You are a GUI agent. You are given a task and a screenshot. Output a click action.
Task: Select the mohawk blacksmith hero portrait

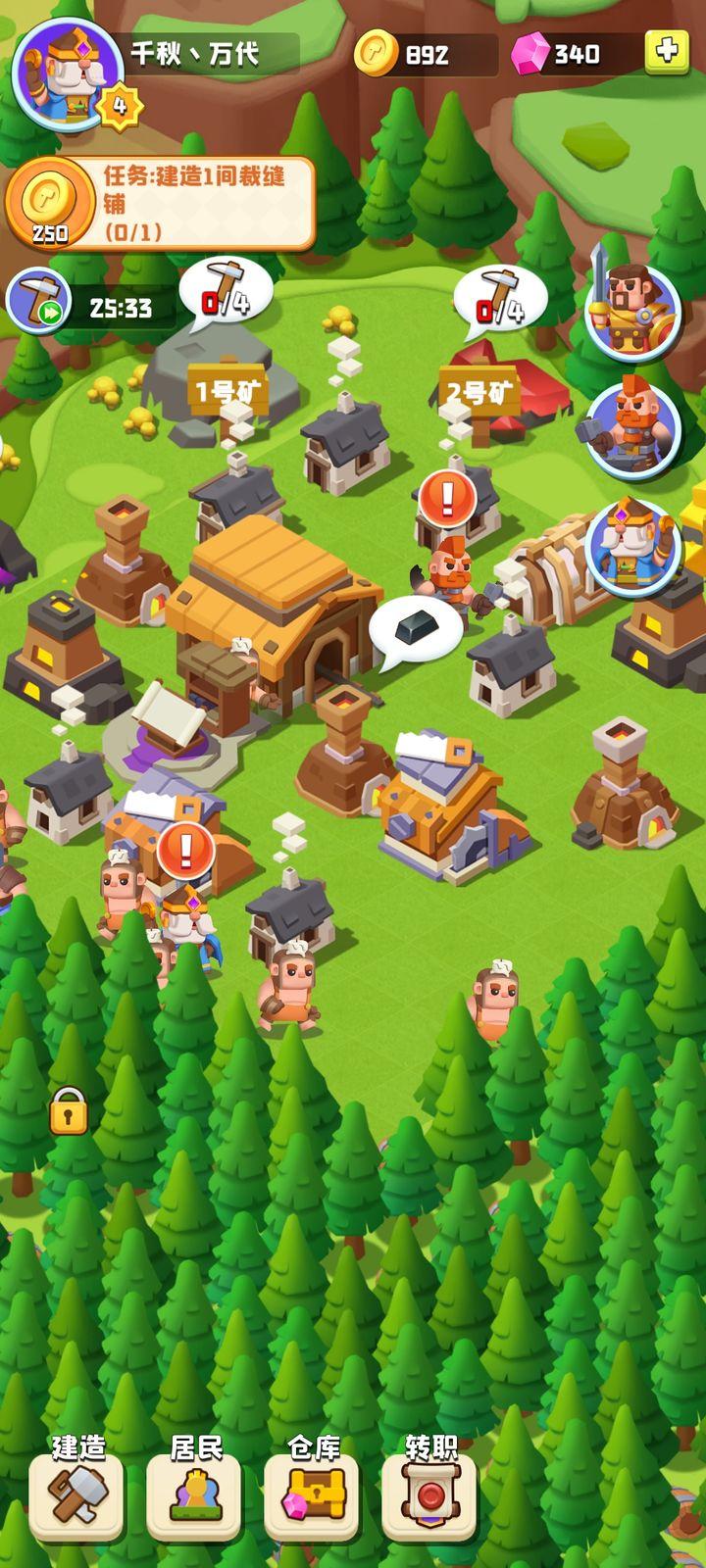tap(633, 426)
